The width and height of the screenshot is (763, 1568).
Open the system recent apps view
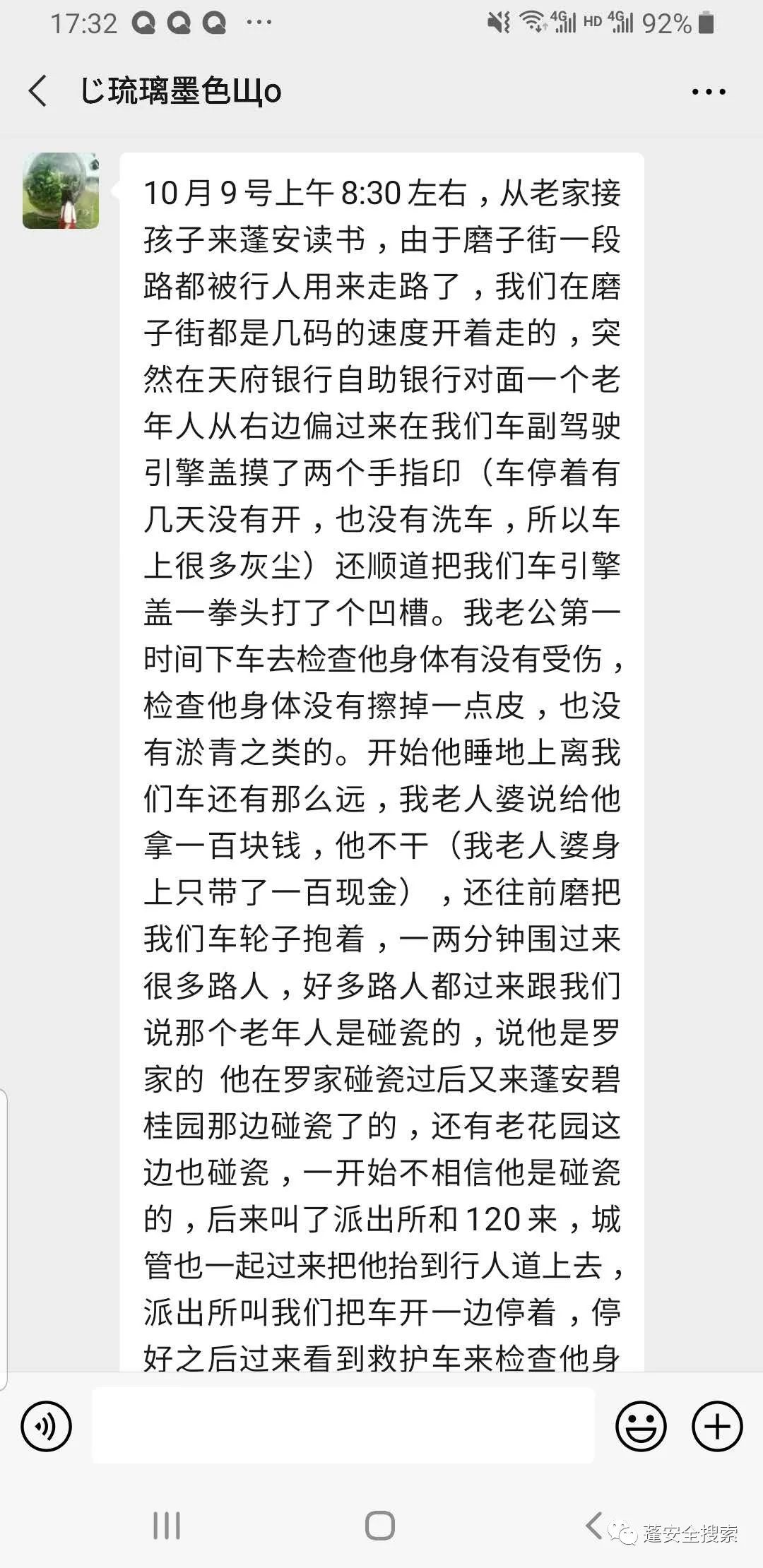click(x=167, y=1526)
